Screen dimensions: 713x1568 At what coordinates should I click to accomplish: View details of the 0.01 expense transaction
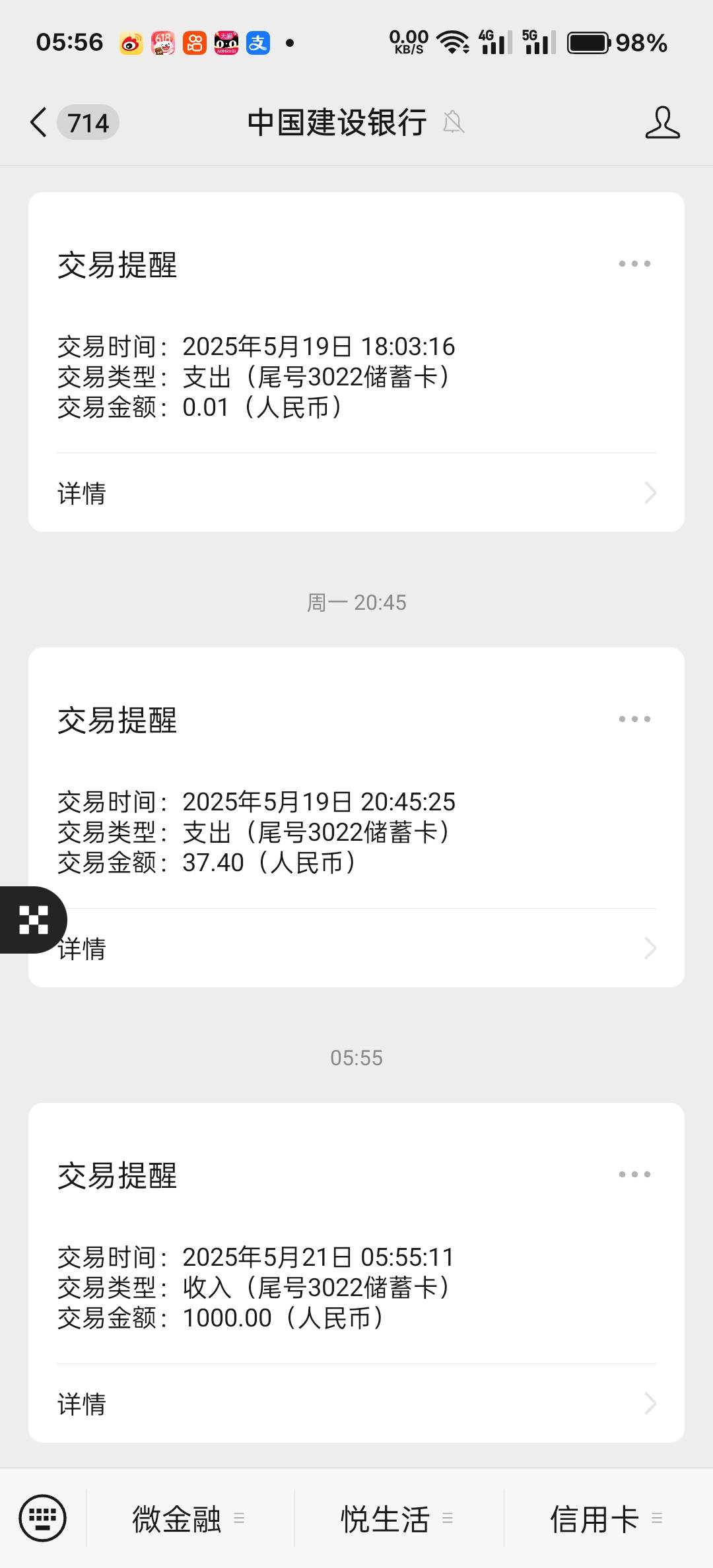click(356, 493)
